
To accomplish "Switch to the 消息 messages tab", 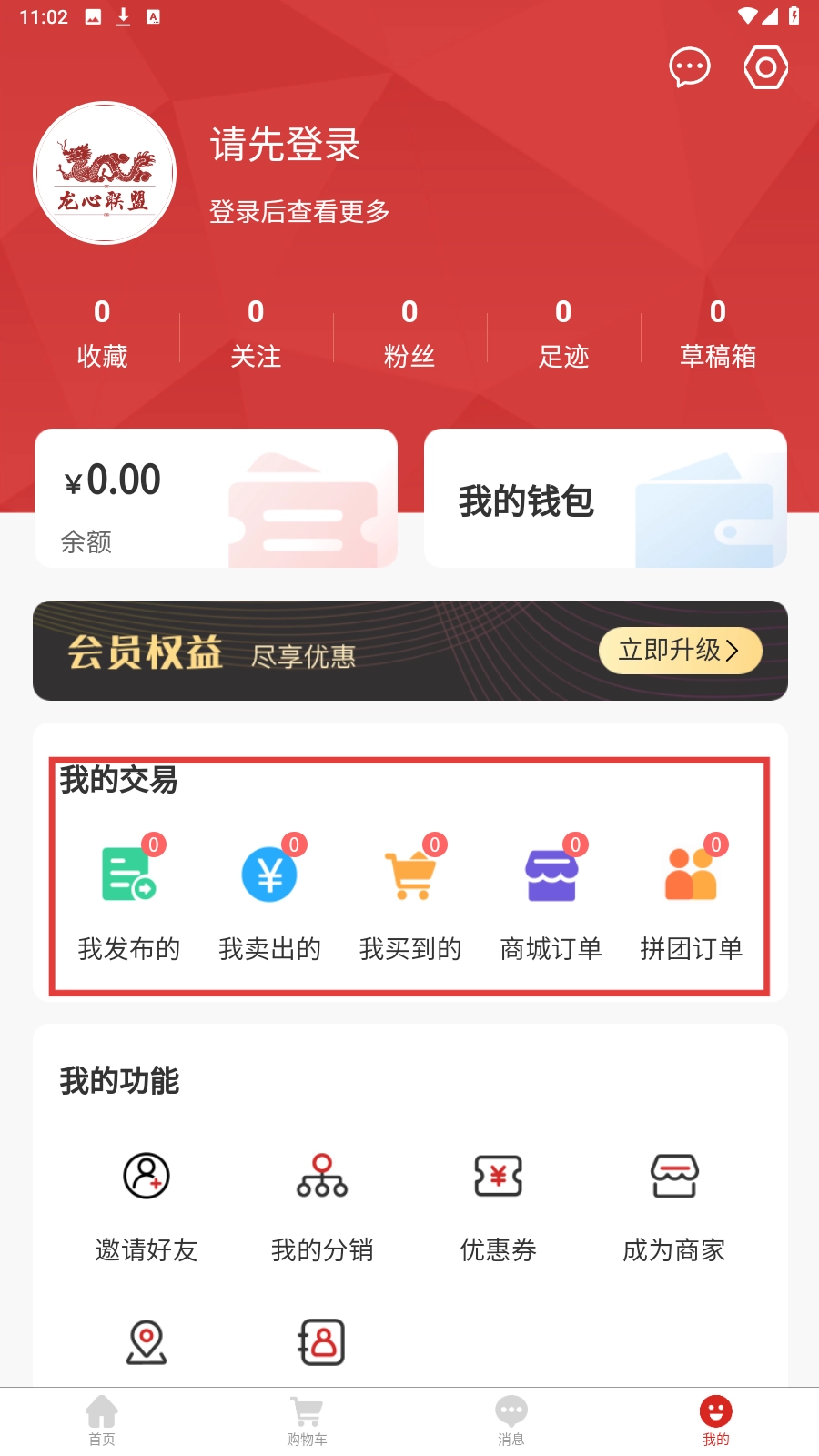I will click(x=511, y=1421).
